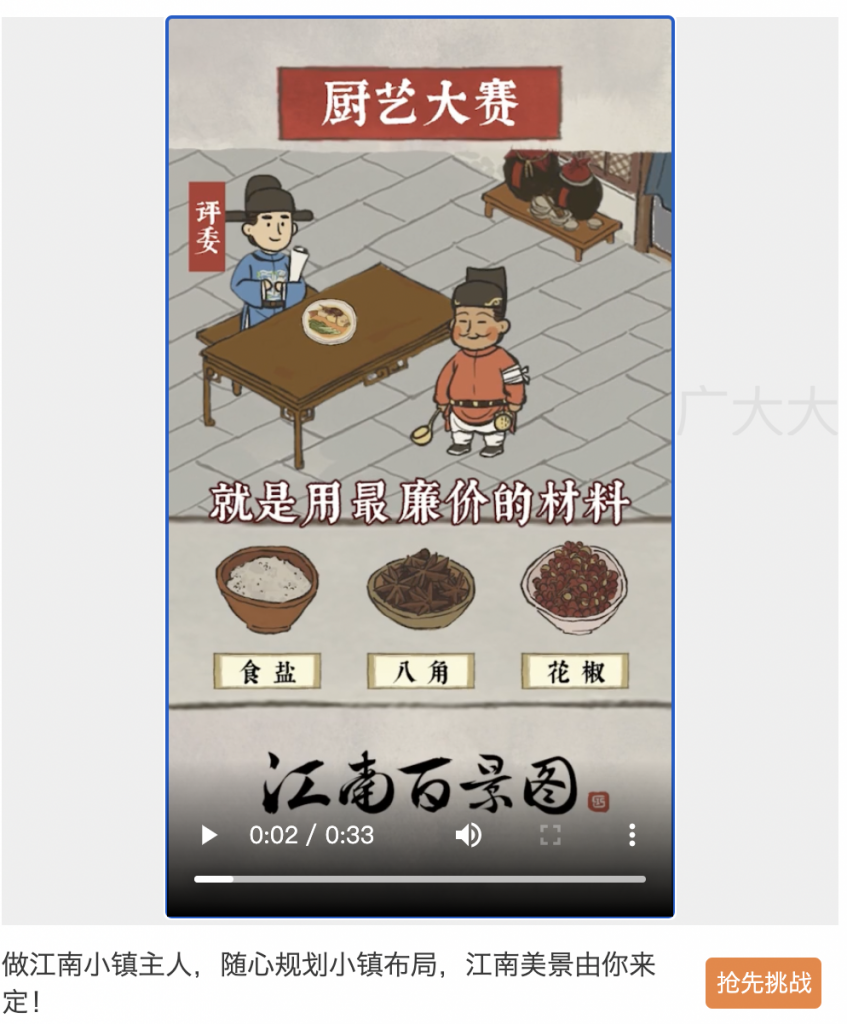This screenshot has height=1024, width=847.
Task: Mute the video sound
Action: (468, 835)
